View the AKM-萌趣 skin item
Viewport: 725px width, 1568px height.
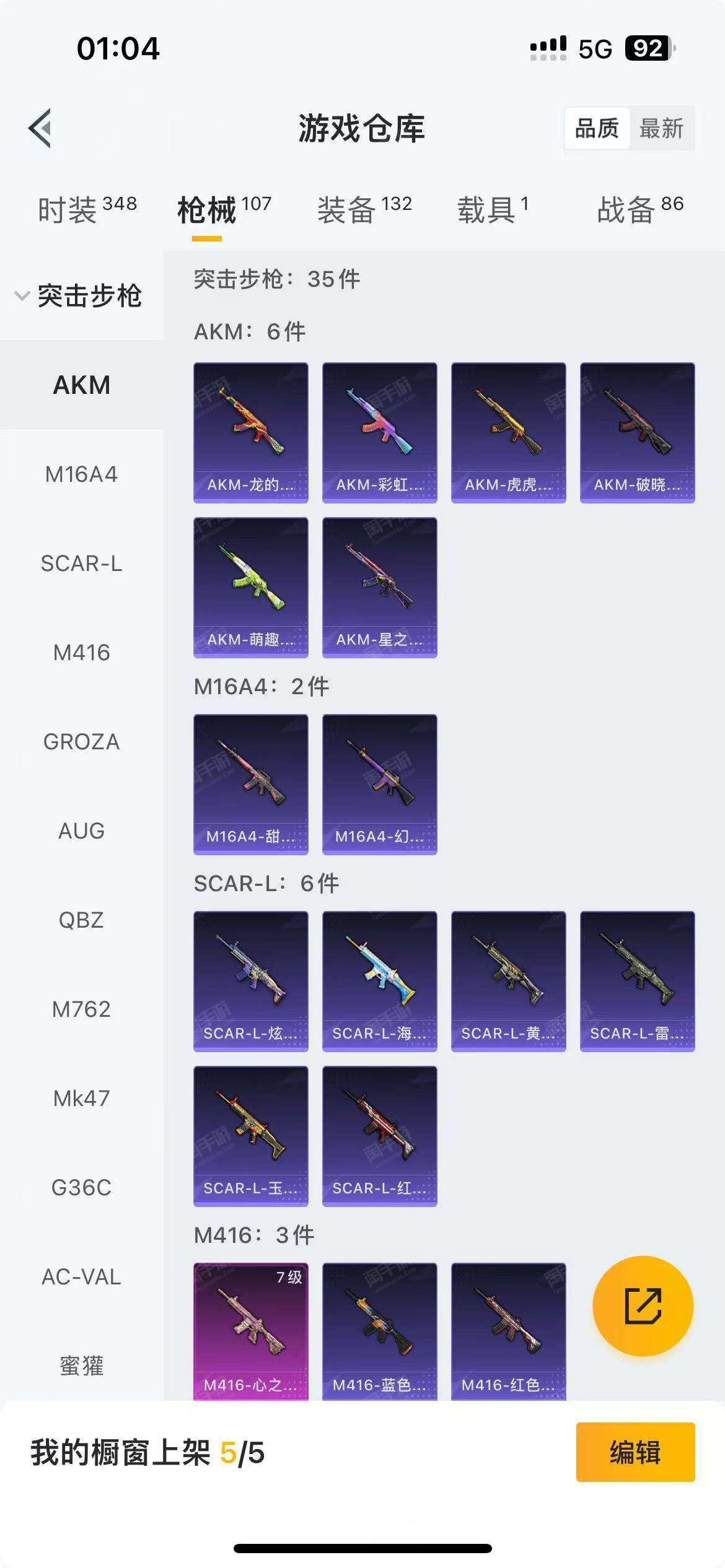[x=250, y=587]
